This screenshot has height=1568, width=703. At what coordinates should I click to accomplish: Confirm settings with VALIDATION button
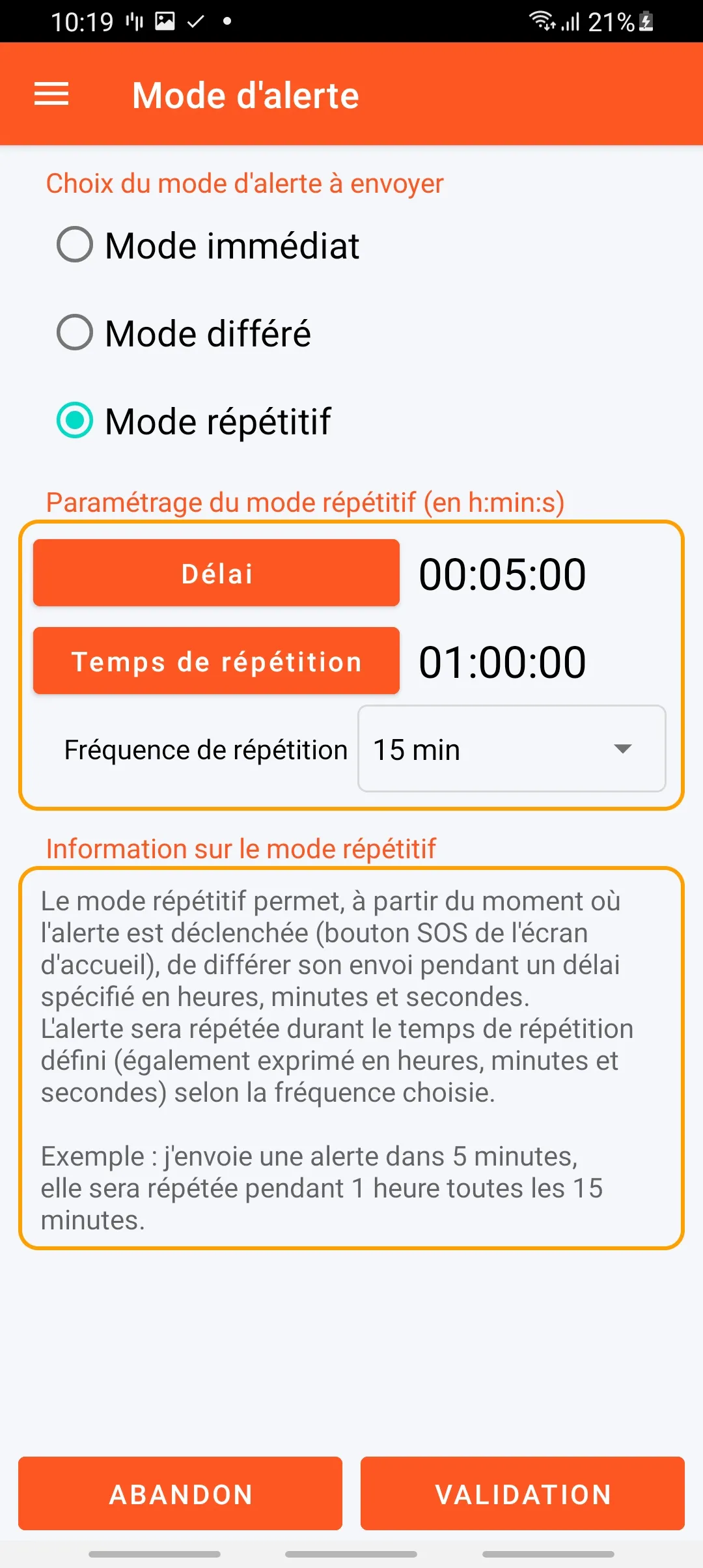pyautogui.click(x=523, y=1494)
